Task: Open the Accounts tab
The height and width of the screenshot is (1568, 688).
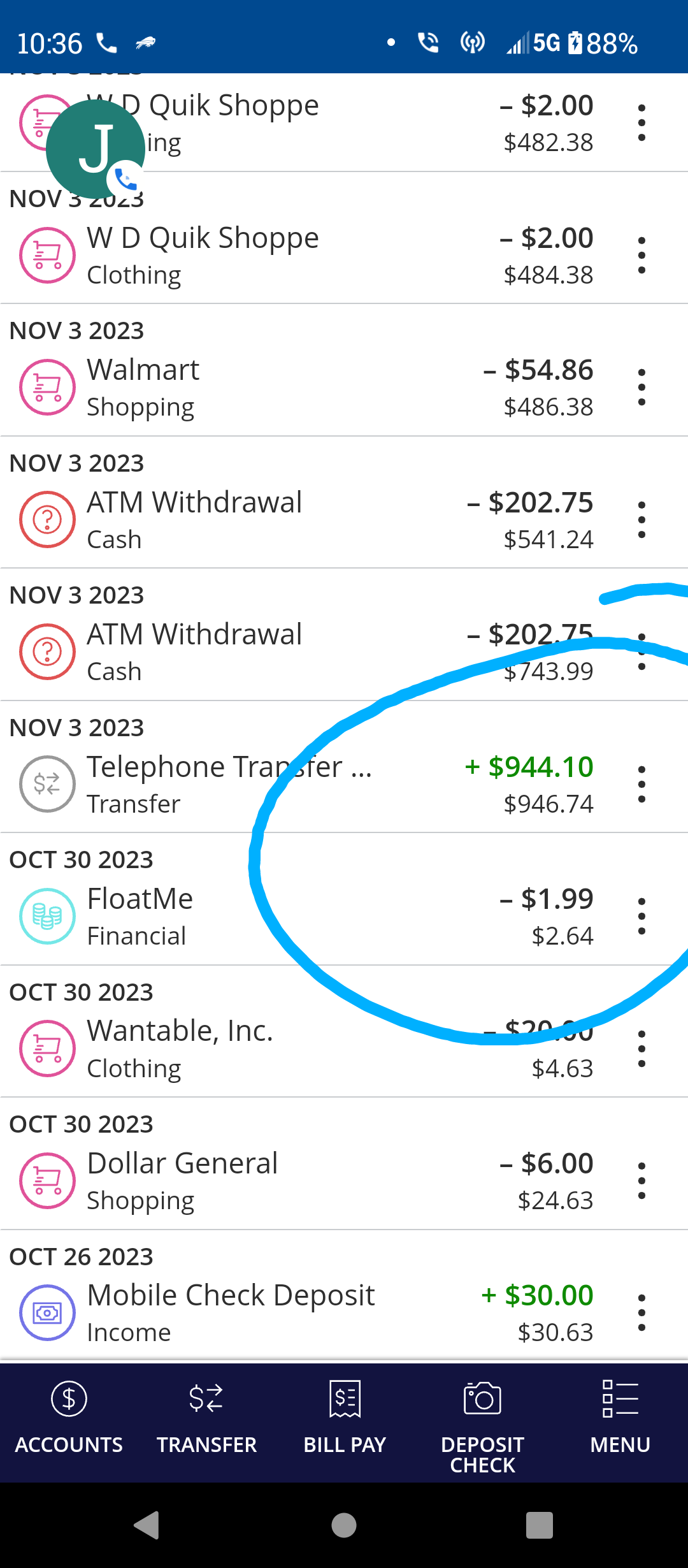Action: 69,1423
